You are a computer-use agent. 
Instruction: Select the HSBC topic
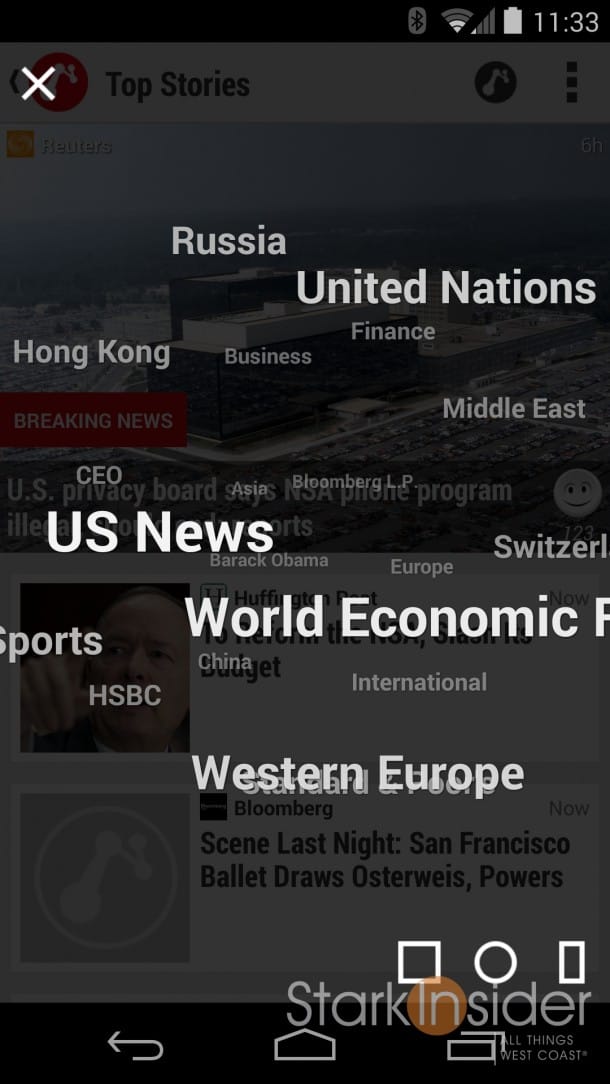[124, 695]
